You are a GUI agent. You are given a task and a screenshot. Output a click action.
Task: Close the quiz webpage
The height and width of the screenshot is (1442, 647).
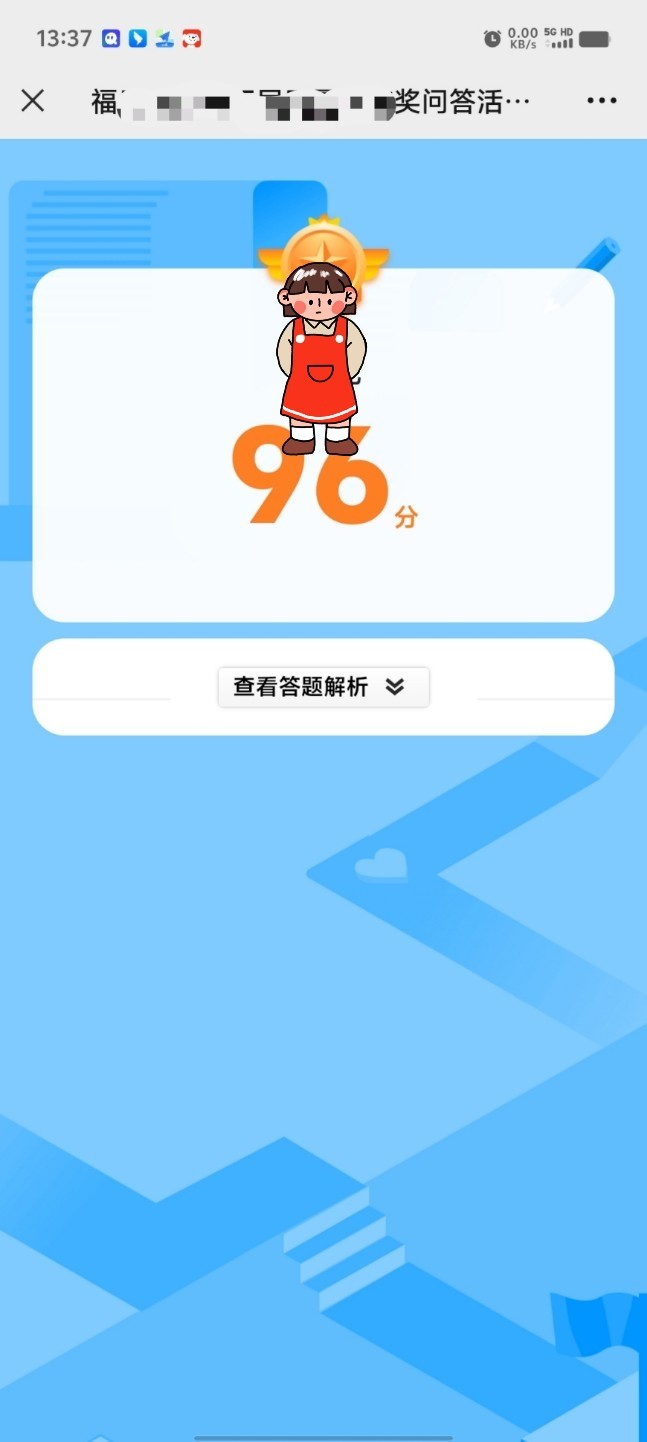click(33, 100)
